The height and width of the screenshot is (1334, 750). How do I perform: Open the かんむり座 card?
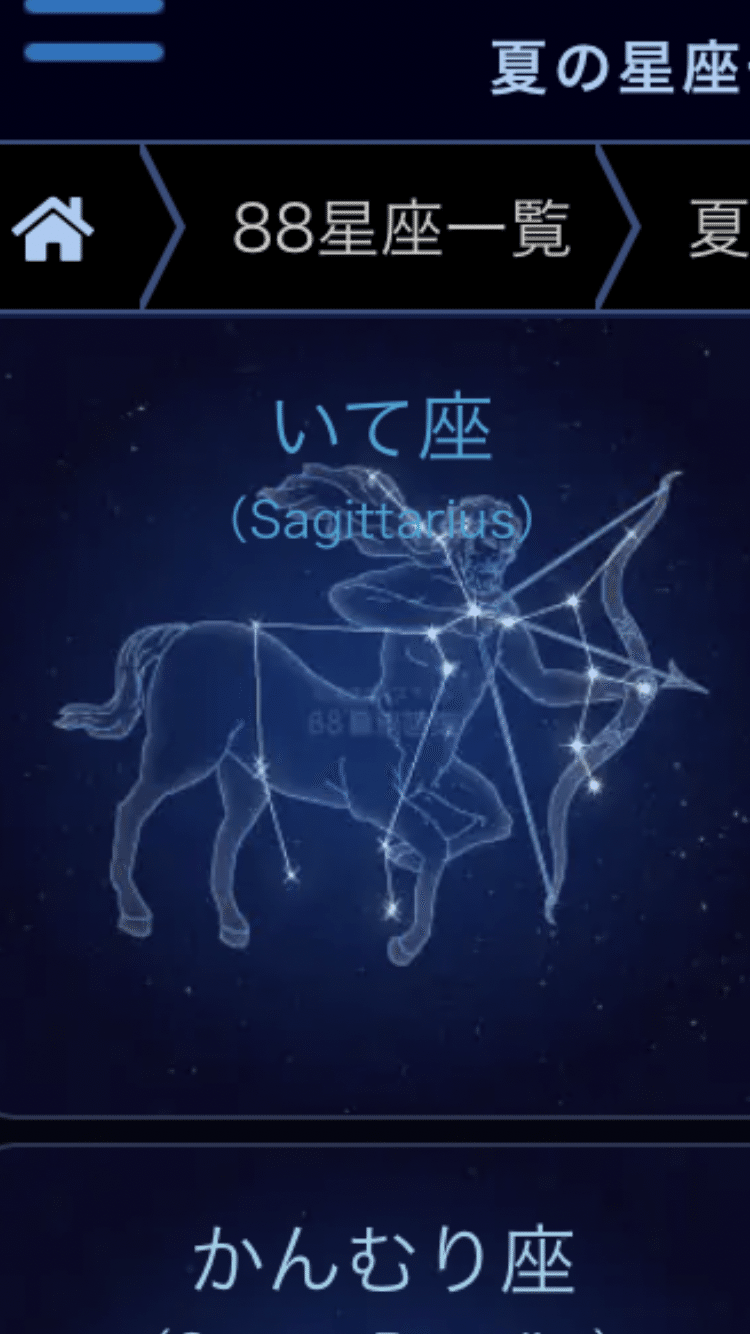(x=383, y=1262)
